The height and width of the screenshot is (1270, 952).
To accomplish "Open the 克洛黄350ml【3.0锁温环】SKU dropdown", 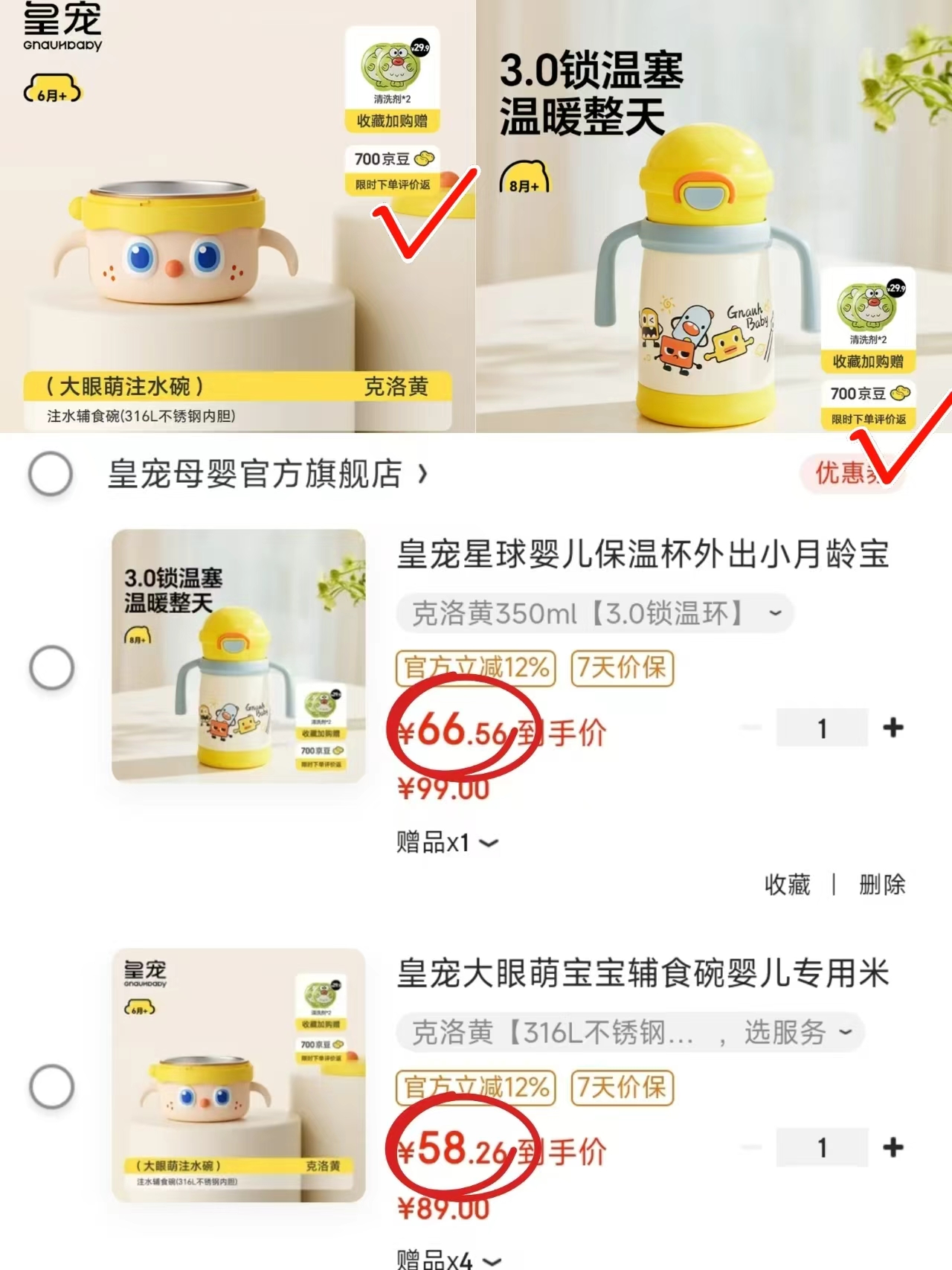I will point(591,613).
